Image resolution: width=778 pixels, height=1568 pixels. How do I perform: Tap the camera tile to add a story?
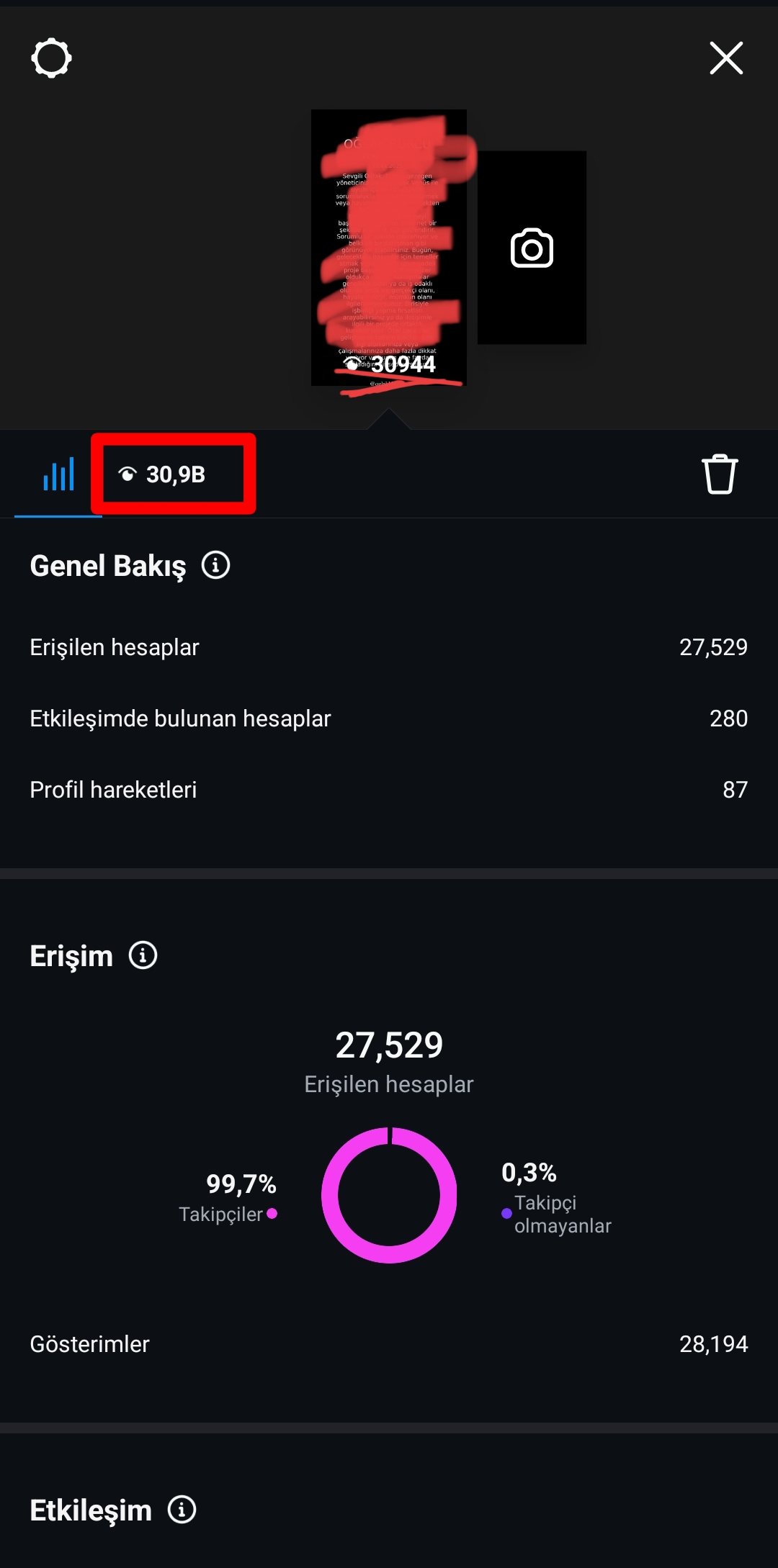[532, 248]
